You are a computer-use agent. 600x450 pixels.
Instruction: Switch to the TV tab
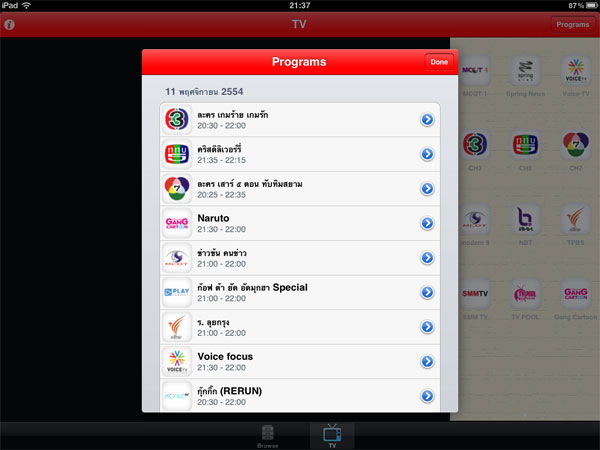coord(331,436)
